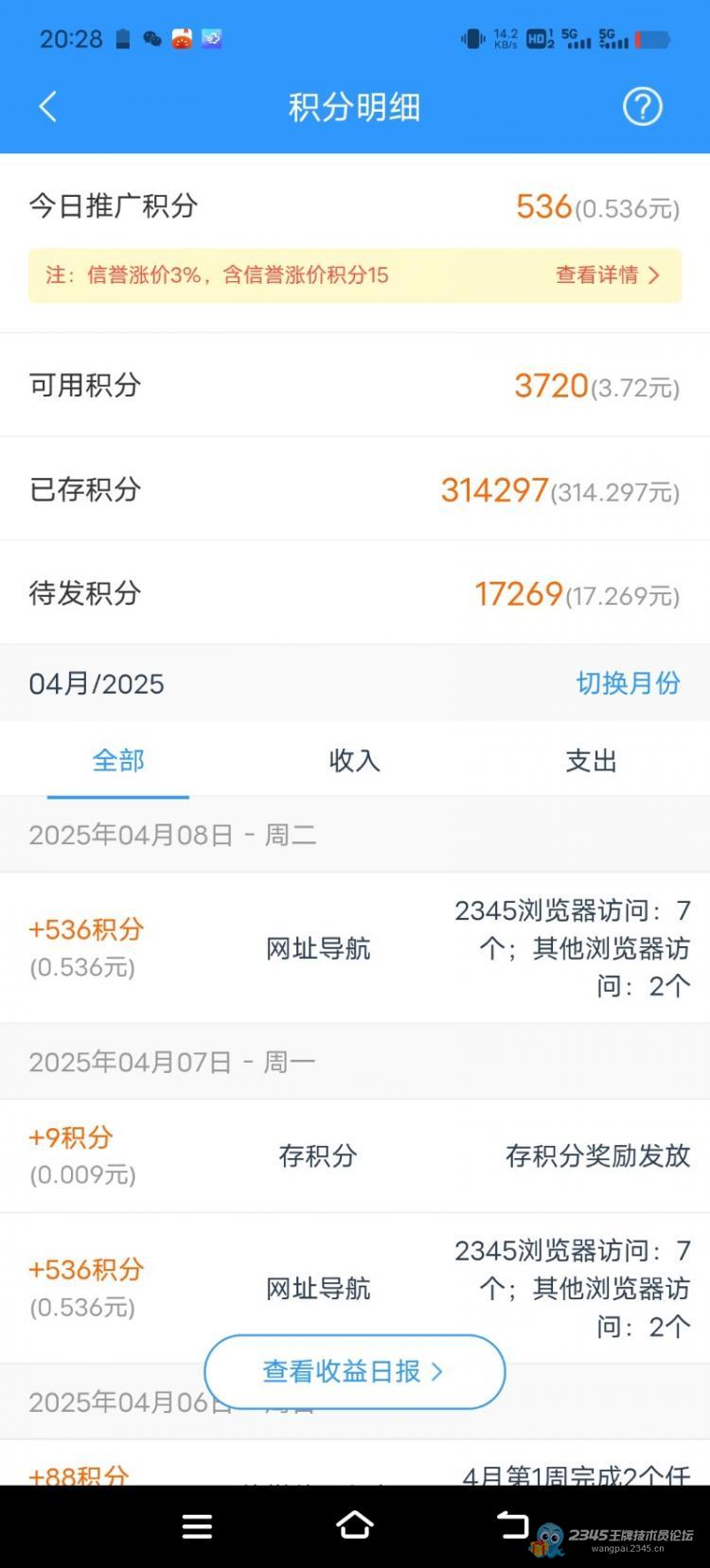
Task: Open recent apps from navigation bar
Action: click(x=197, y=1526)
